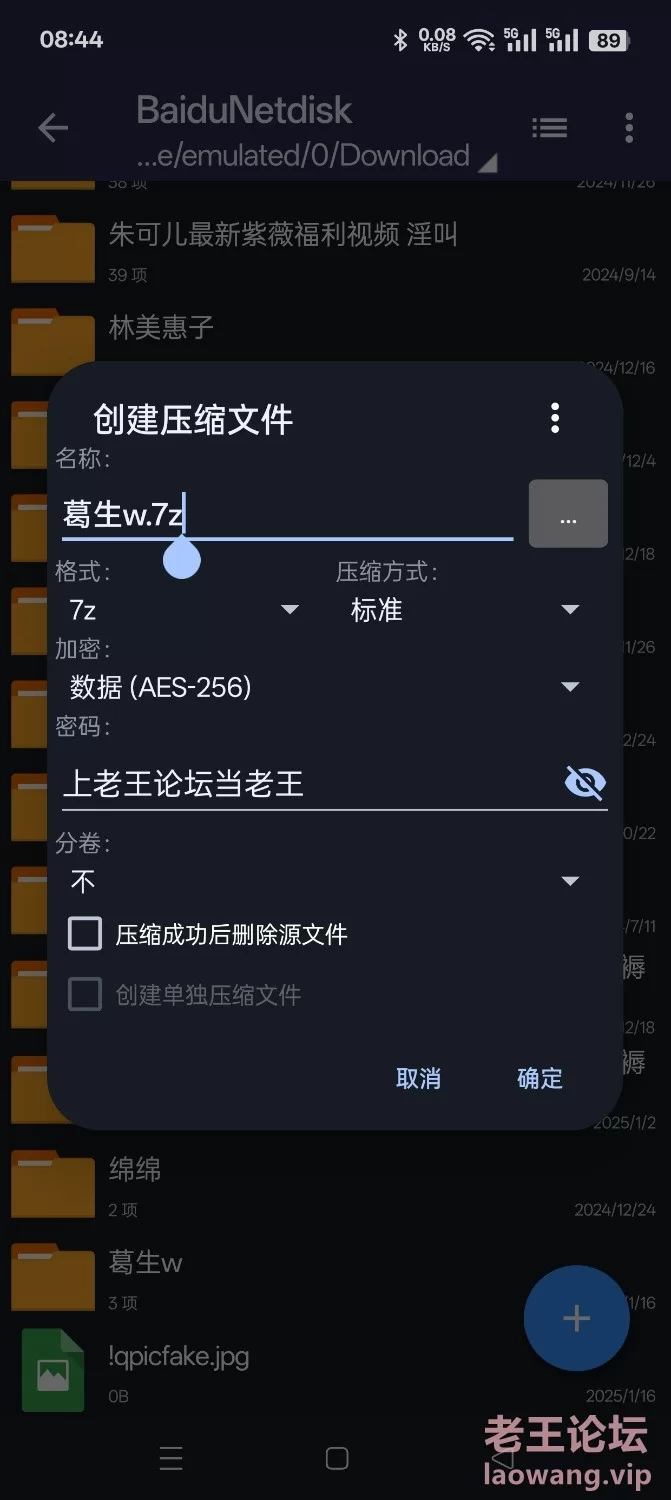The height and width of the screenshot is (1500, 671).
Task: Check delete source files after compression
Action: click(86, 934)
